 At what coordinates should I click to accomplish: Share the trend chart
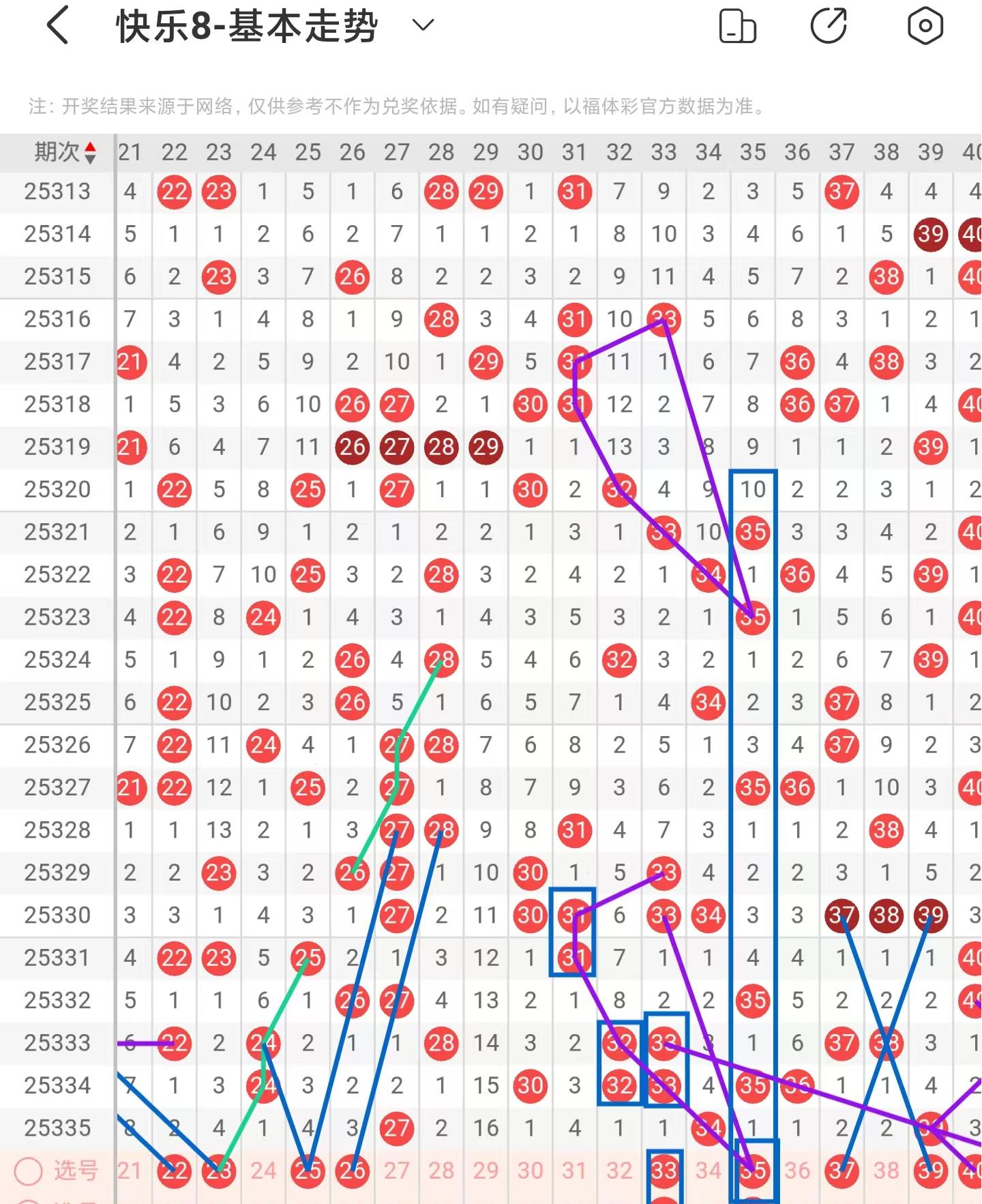pyautogui.click(x=829, y=27)
